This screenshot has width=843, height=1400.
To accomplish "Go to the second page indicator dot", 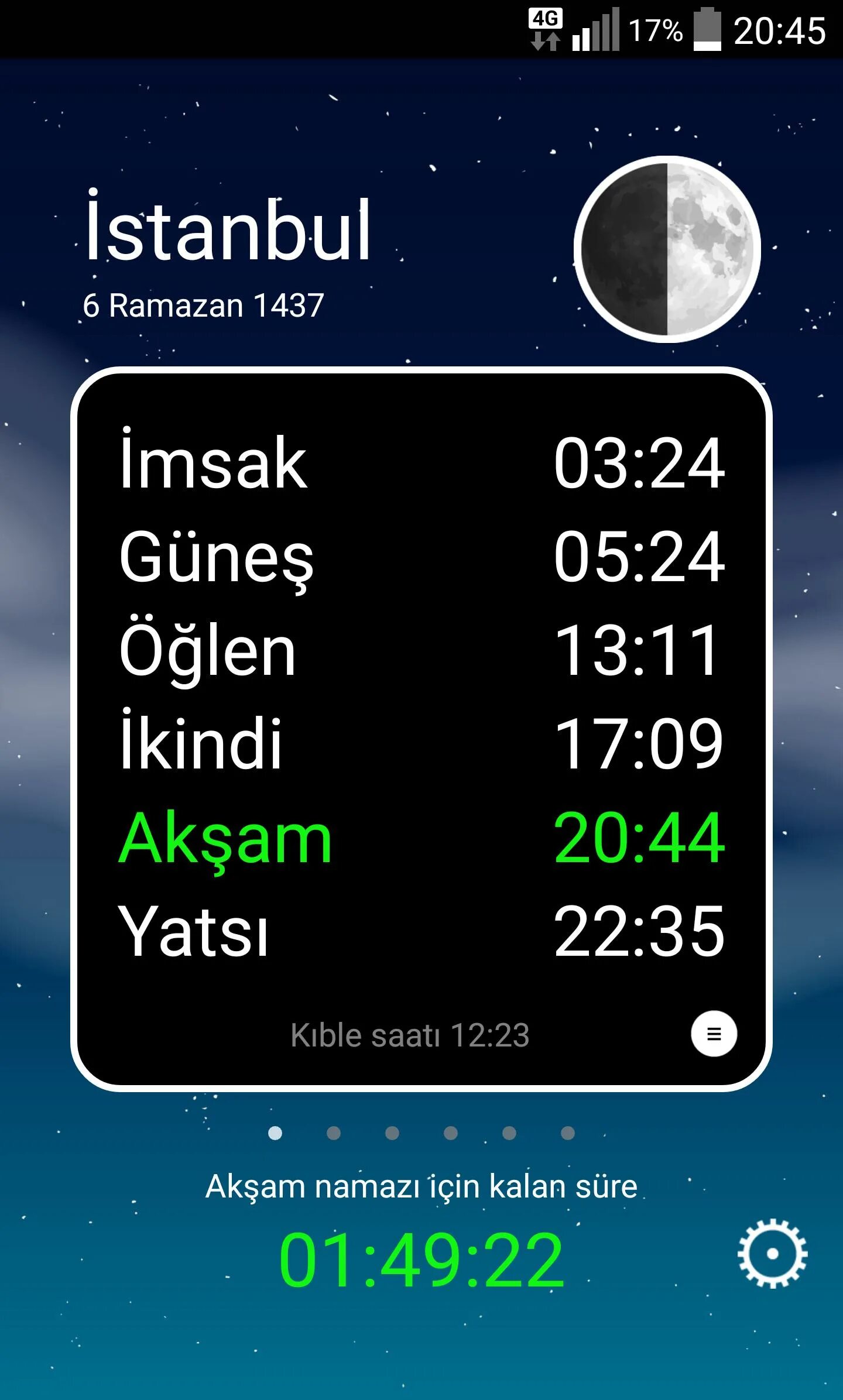I will click(334, 1133).
